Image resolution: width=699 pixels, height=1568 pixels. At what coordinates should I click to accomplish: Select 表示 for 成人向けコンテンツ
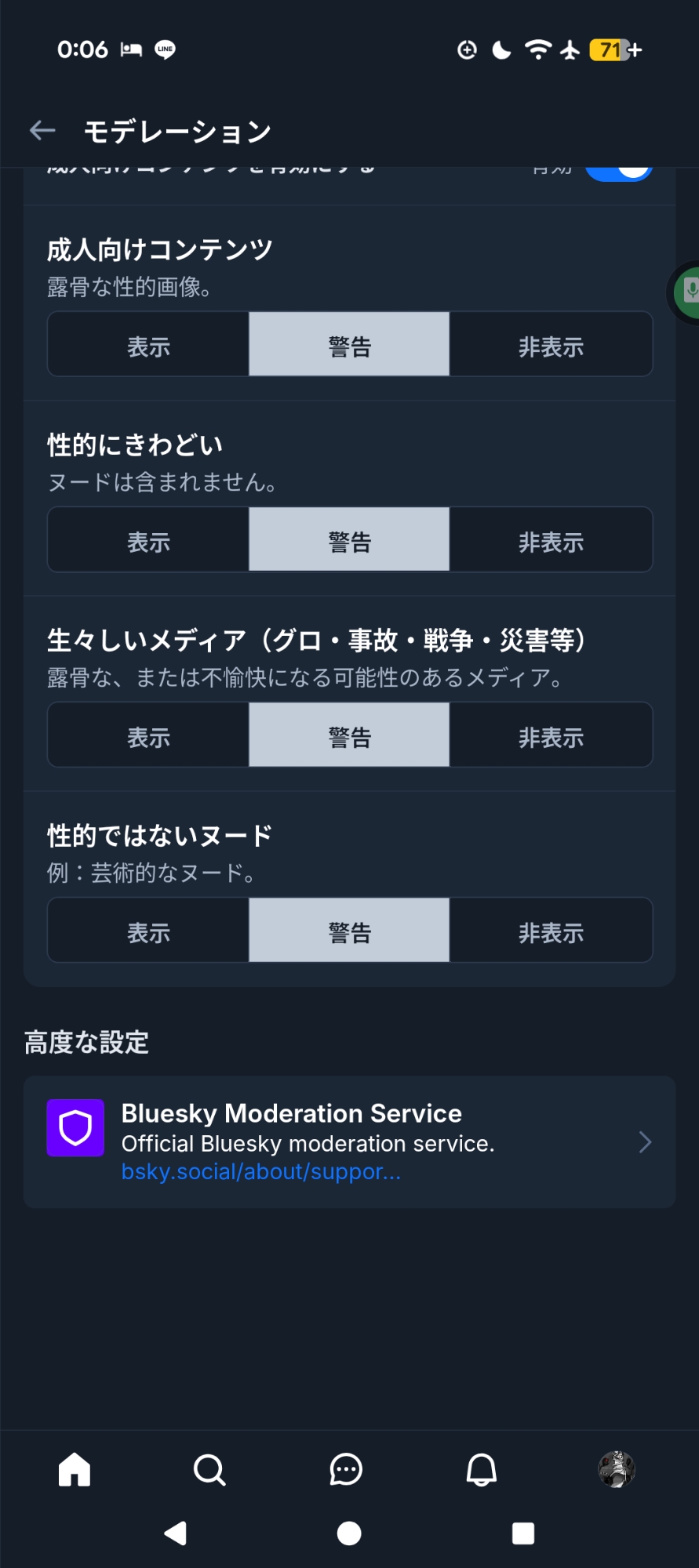[x=148, y=345]
